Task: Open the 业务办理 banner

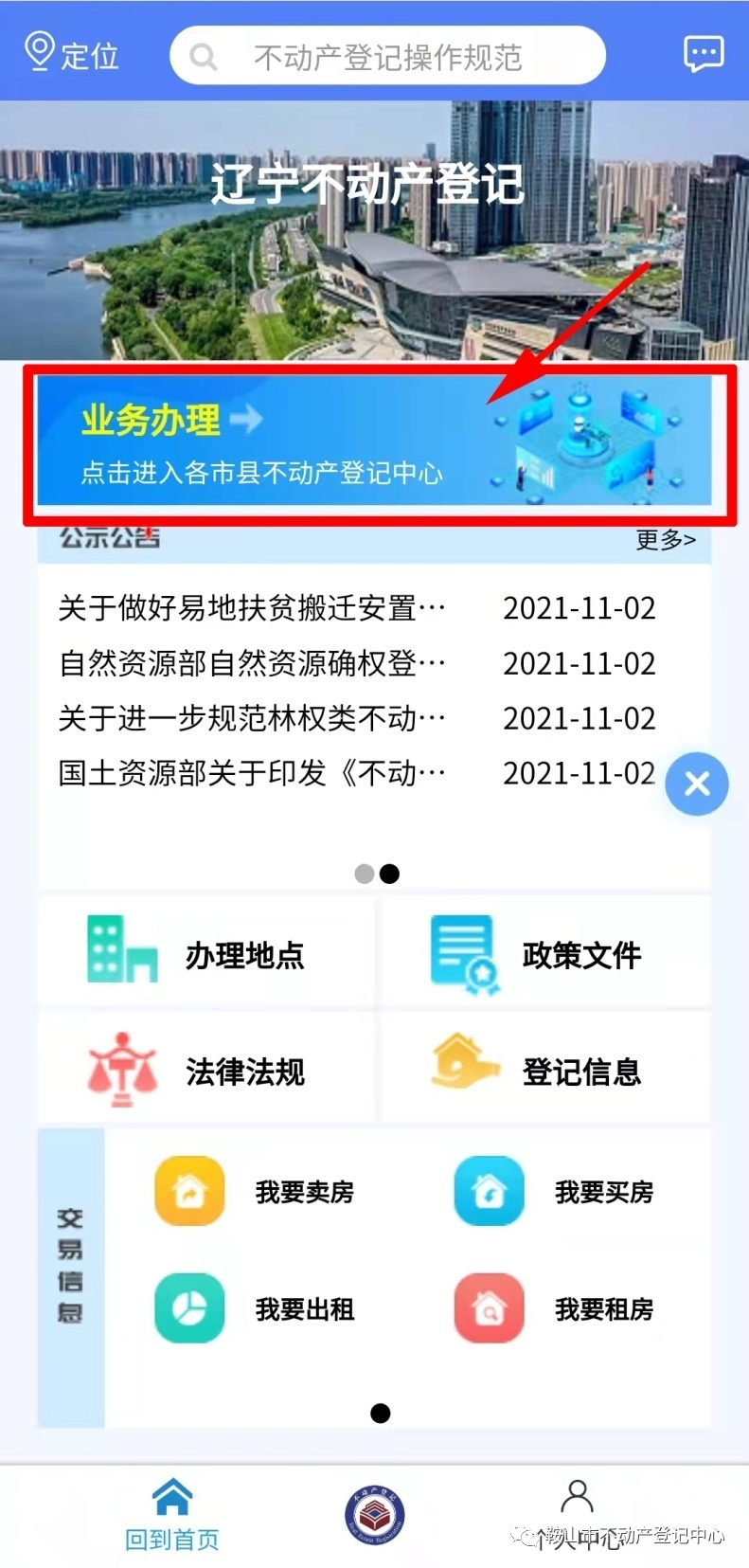Action: point(374,442)
